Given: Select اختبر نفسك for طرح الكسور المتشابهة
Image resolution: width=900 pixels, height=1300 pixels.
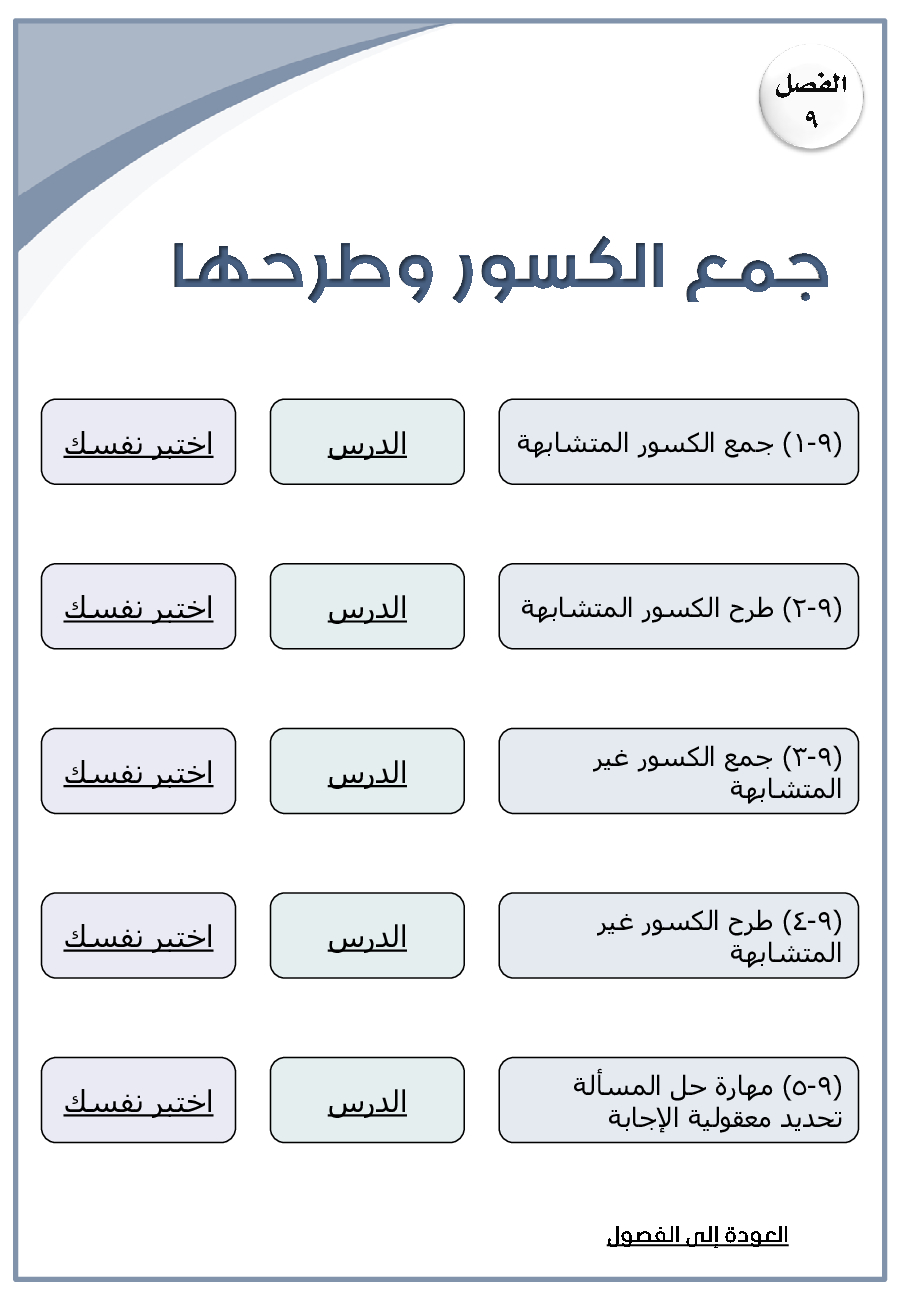Looking at the screenshot, I should pyautogui.click(x=138, y=607).
